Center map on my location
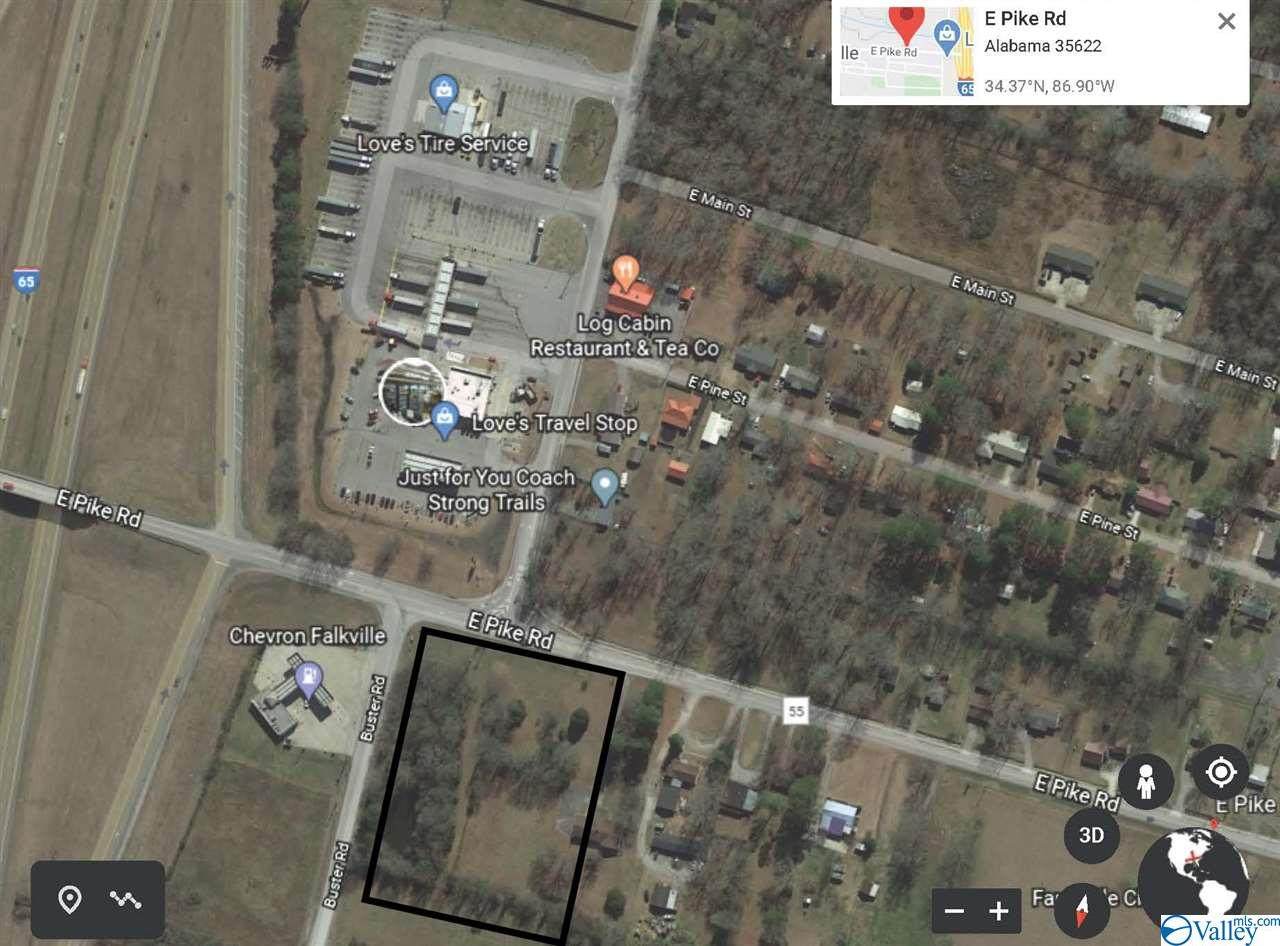This screenshot has width=1280, height=946. [1221, 773]
